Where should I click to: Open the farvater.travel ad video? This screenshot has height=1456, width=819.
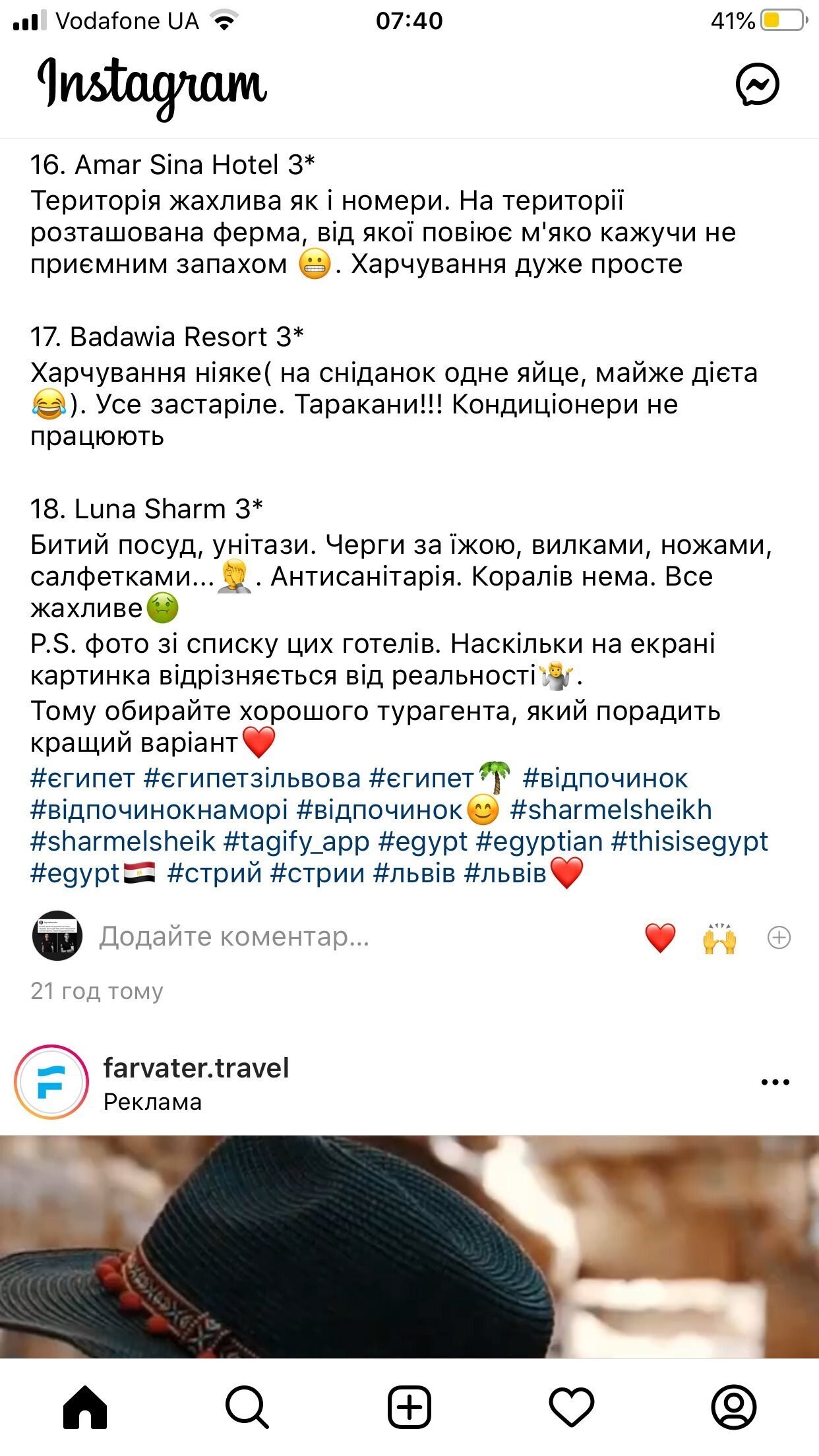pos(409,1247)
